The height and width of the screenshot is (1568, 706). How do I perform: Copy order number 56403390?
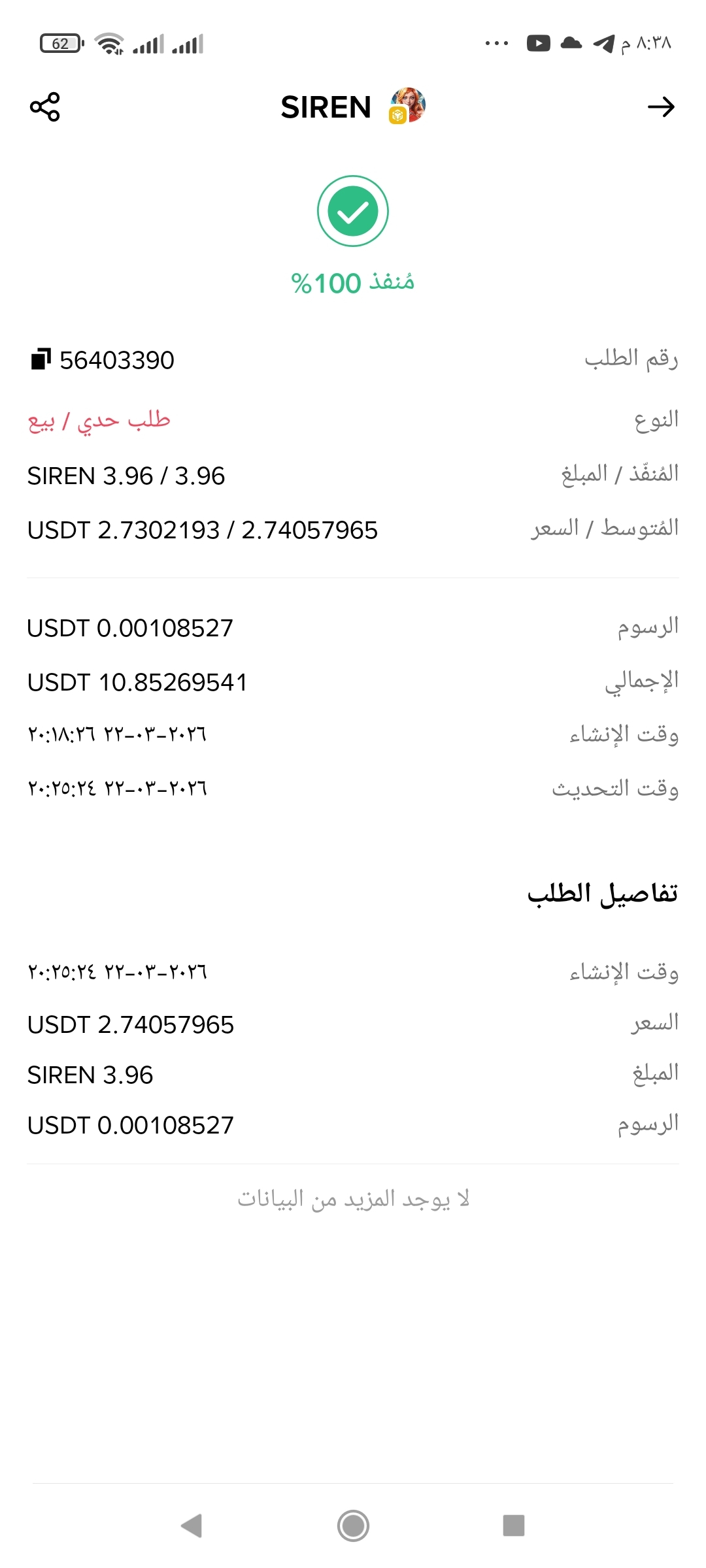(x=41, y=359)
